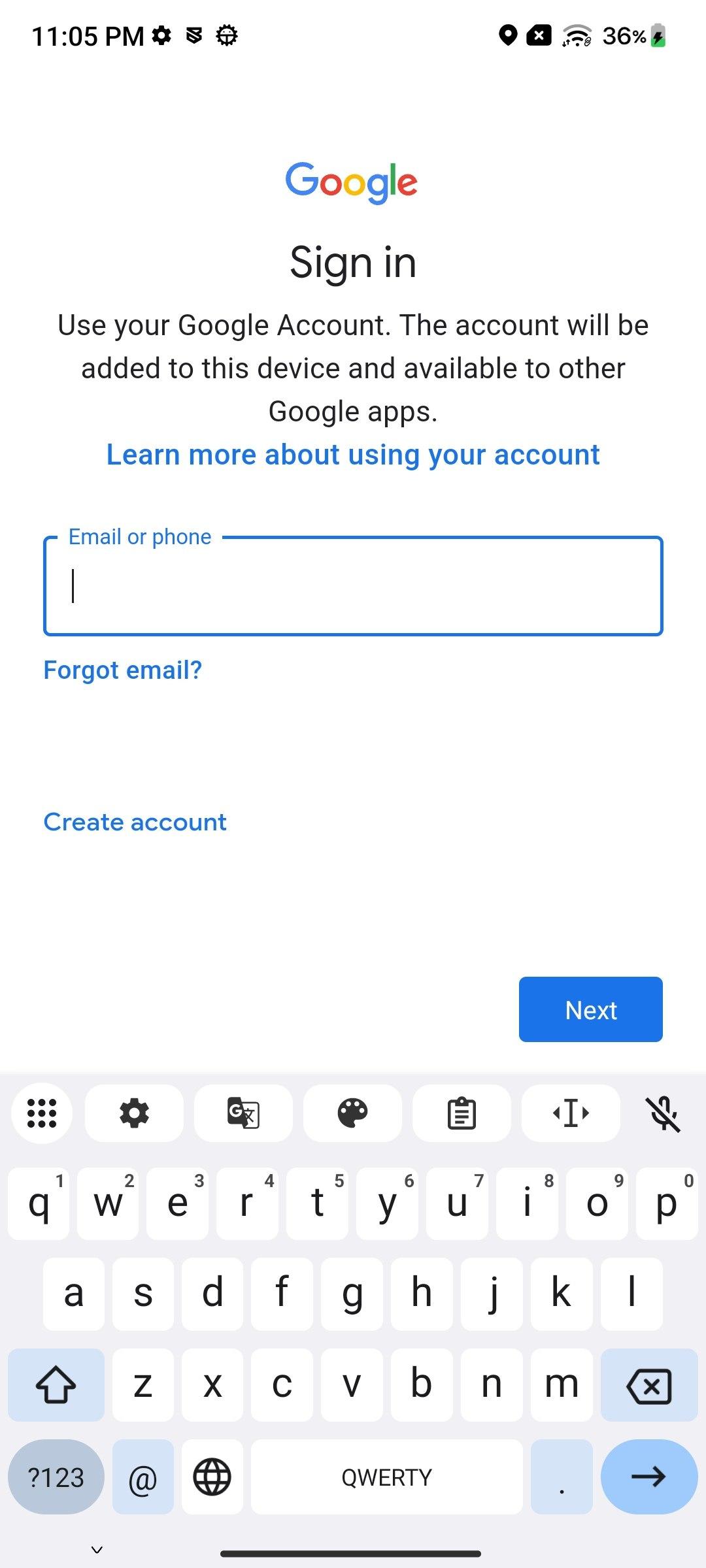
Task: Open the keyboard translate tool
Action: pos(243,1113)
